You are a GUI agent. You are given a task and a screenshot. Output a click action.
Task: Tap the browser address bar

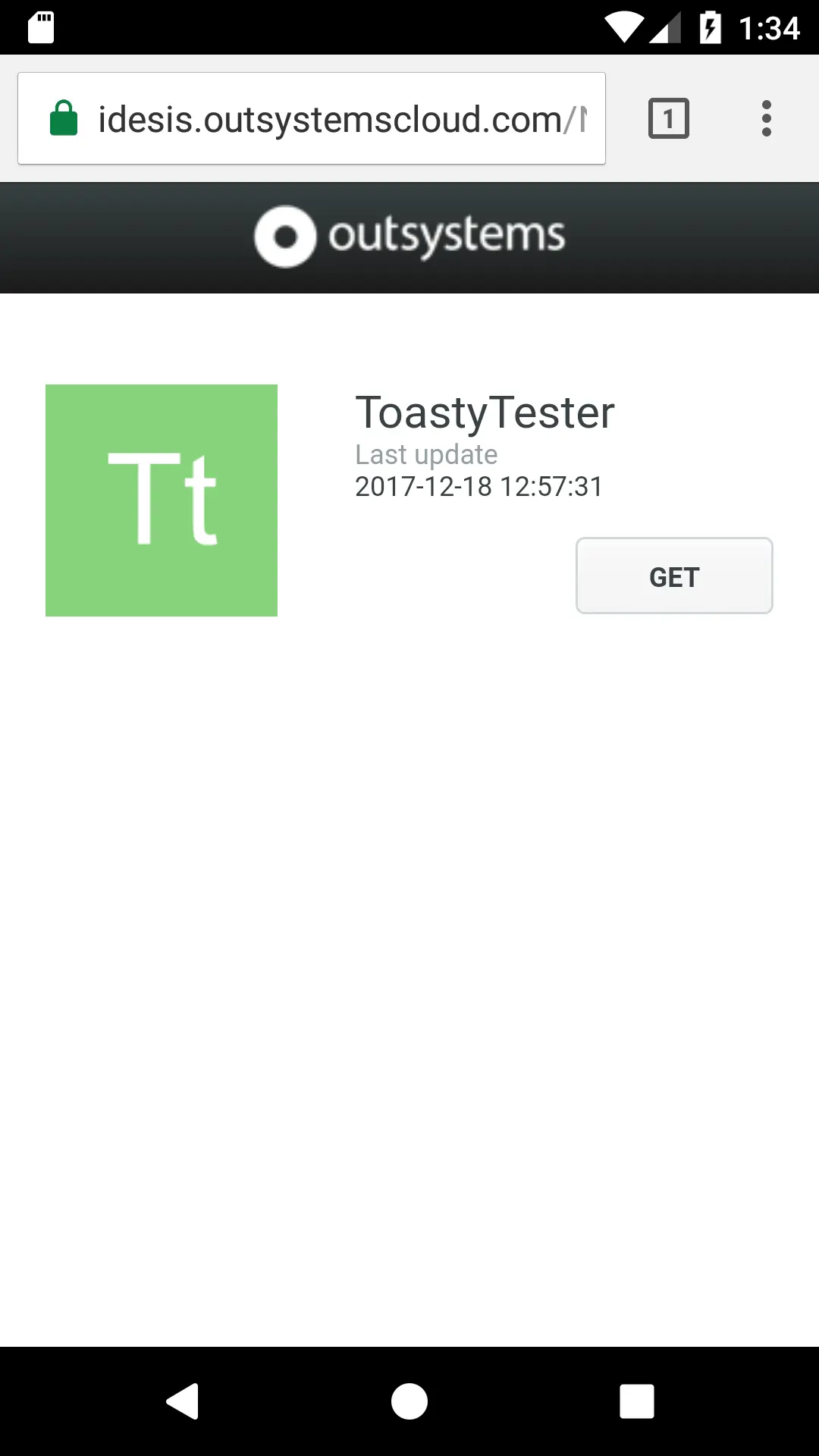click(x=312, y=118)
